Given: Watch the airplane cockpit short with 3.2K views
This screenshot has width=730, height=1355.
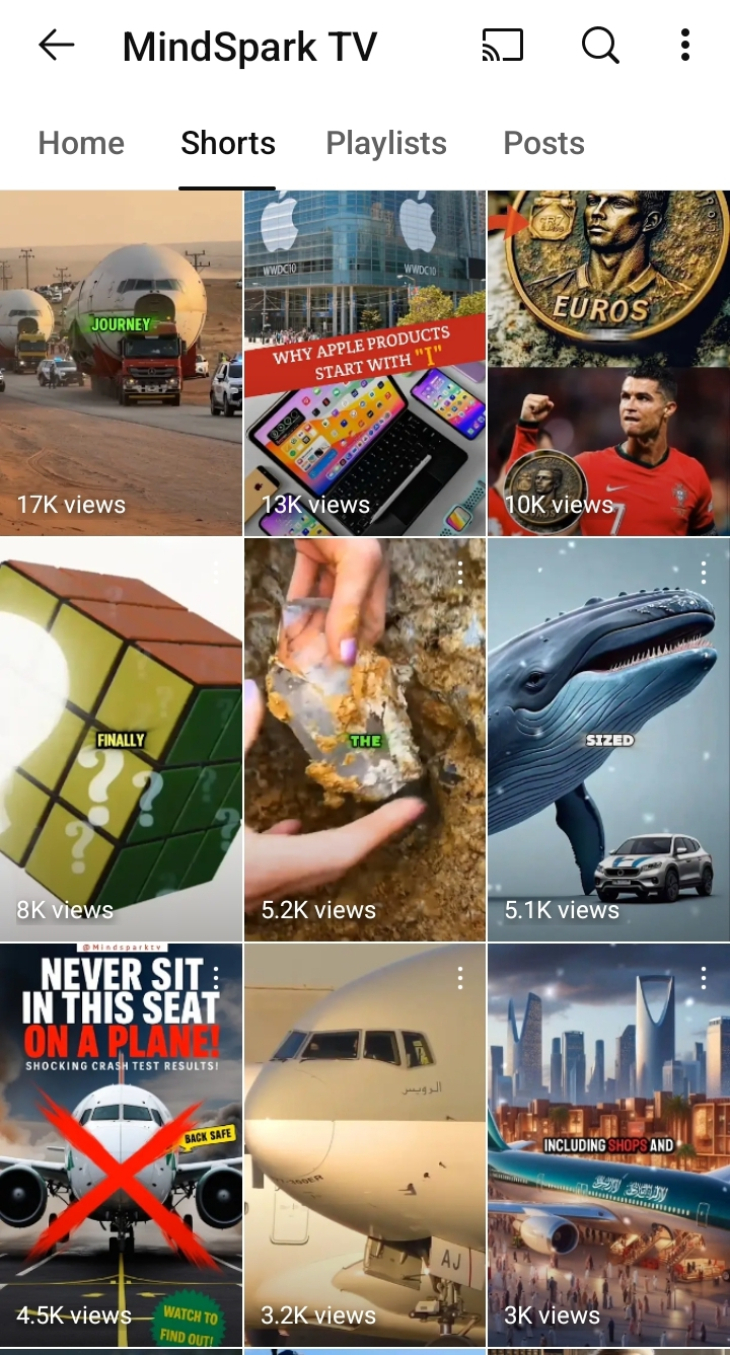Looking at the screenshot, I should point(364,1145).
